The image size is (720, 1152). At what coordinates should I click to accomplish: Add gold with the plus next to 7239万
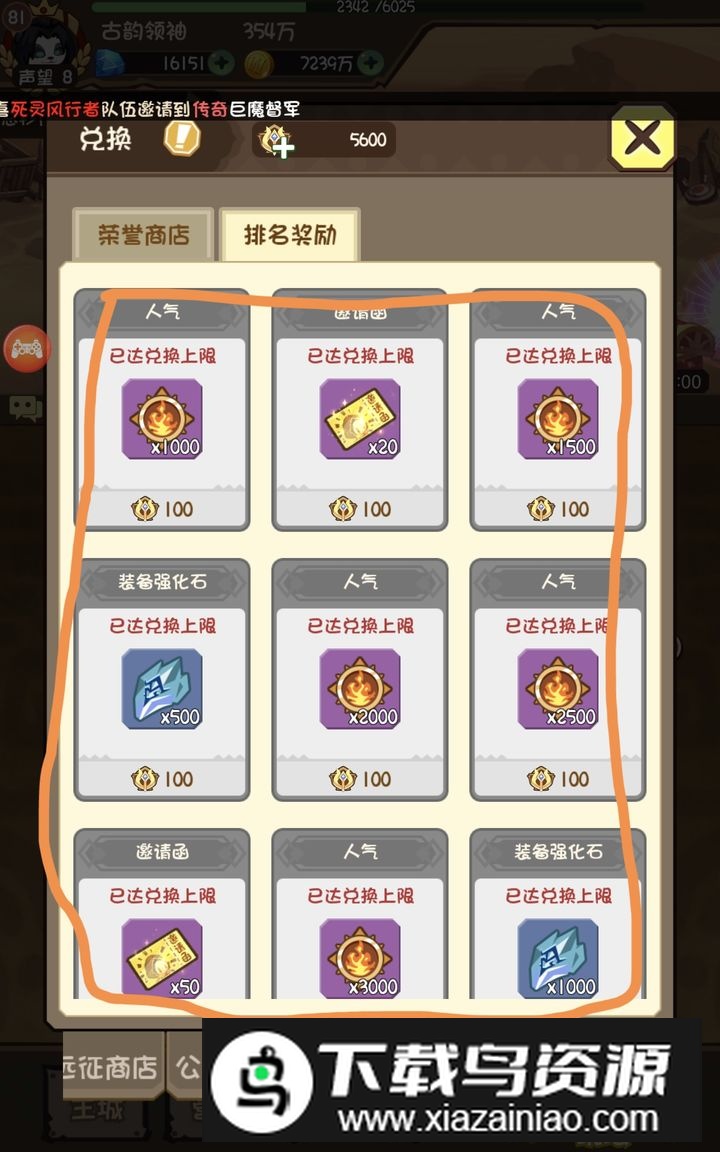pyautogui.click(x=370, y=64)
